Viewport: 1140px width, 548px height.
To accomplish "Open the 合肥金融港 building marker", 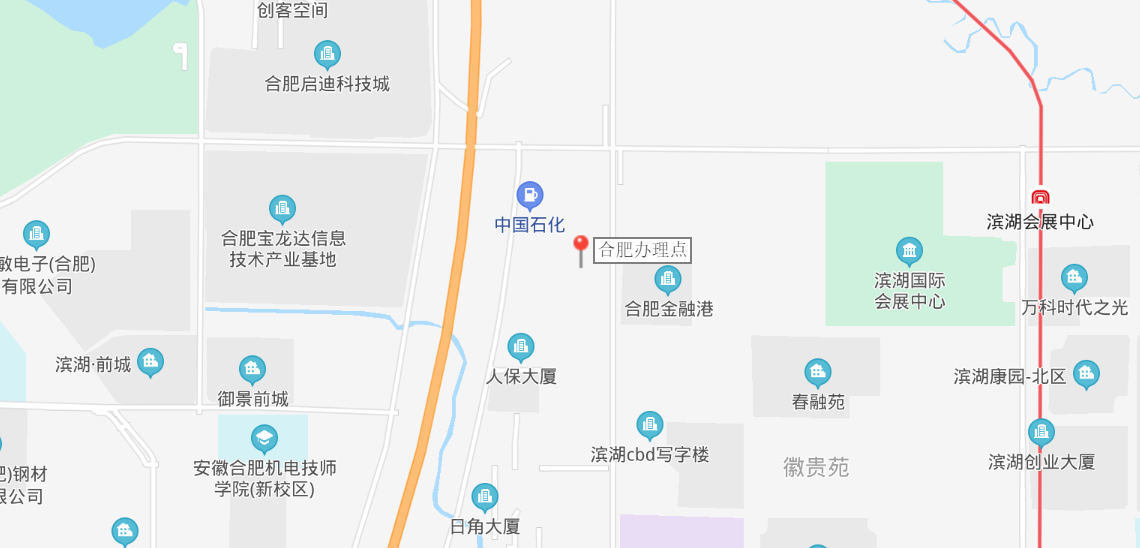I will [668, 280].
